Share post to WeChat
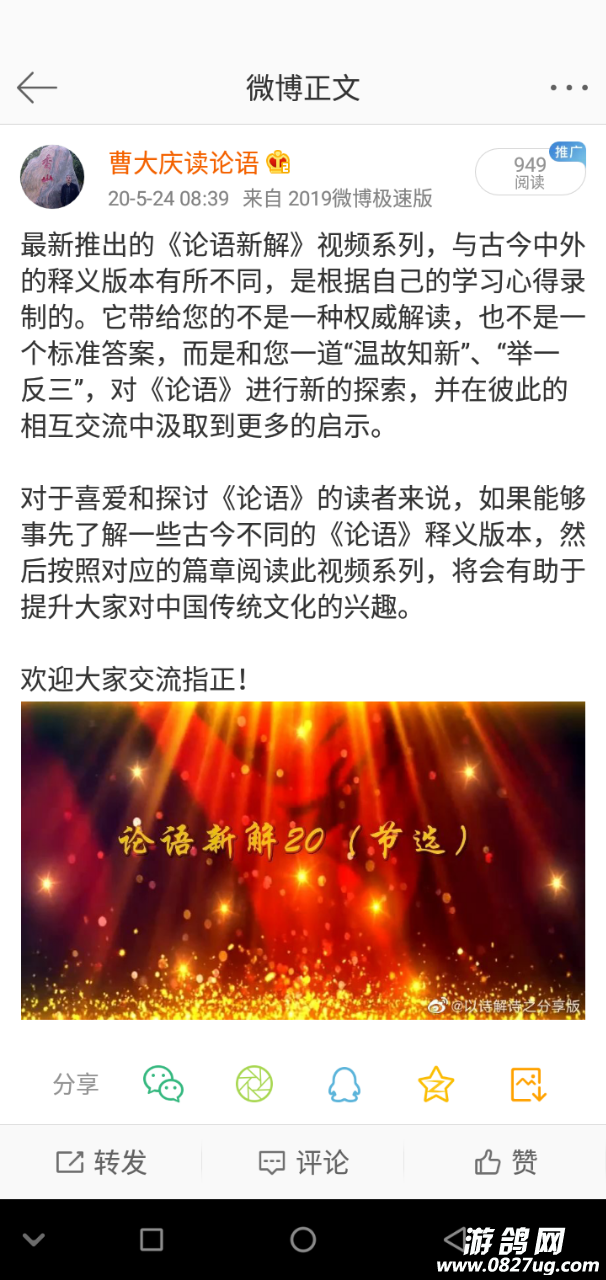The image size is (606, 1280). (163, 1084)
